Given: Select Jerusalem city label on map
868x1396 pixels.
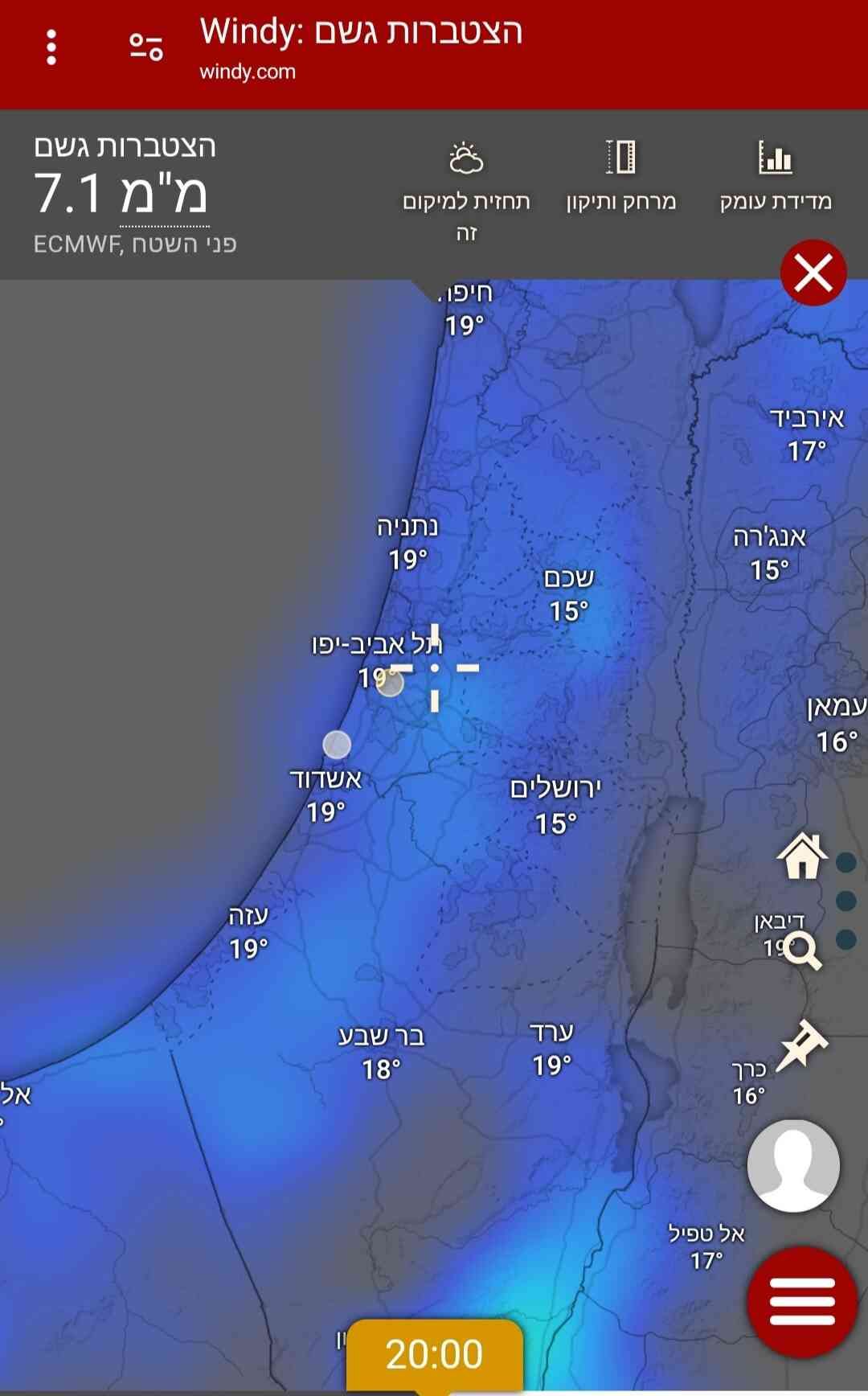Looking at the screenshot, I should [555, 789].
